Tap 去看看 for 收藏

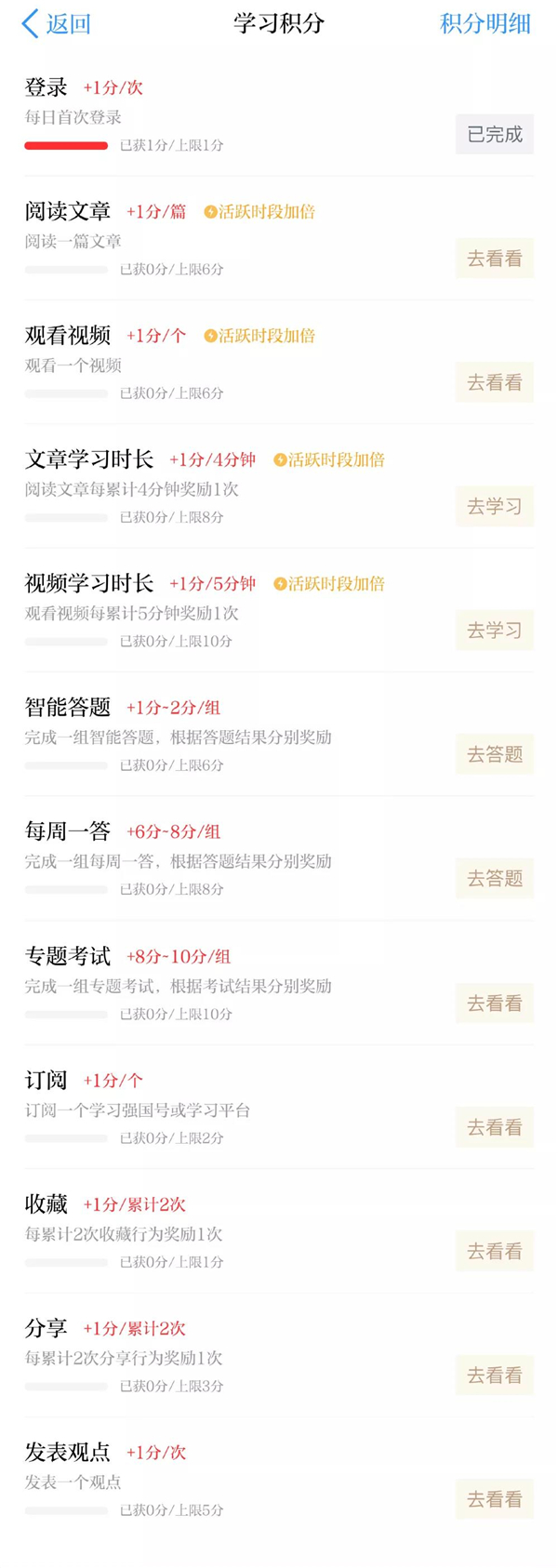tap(494, 1251)
